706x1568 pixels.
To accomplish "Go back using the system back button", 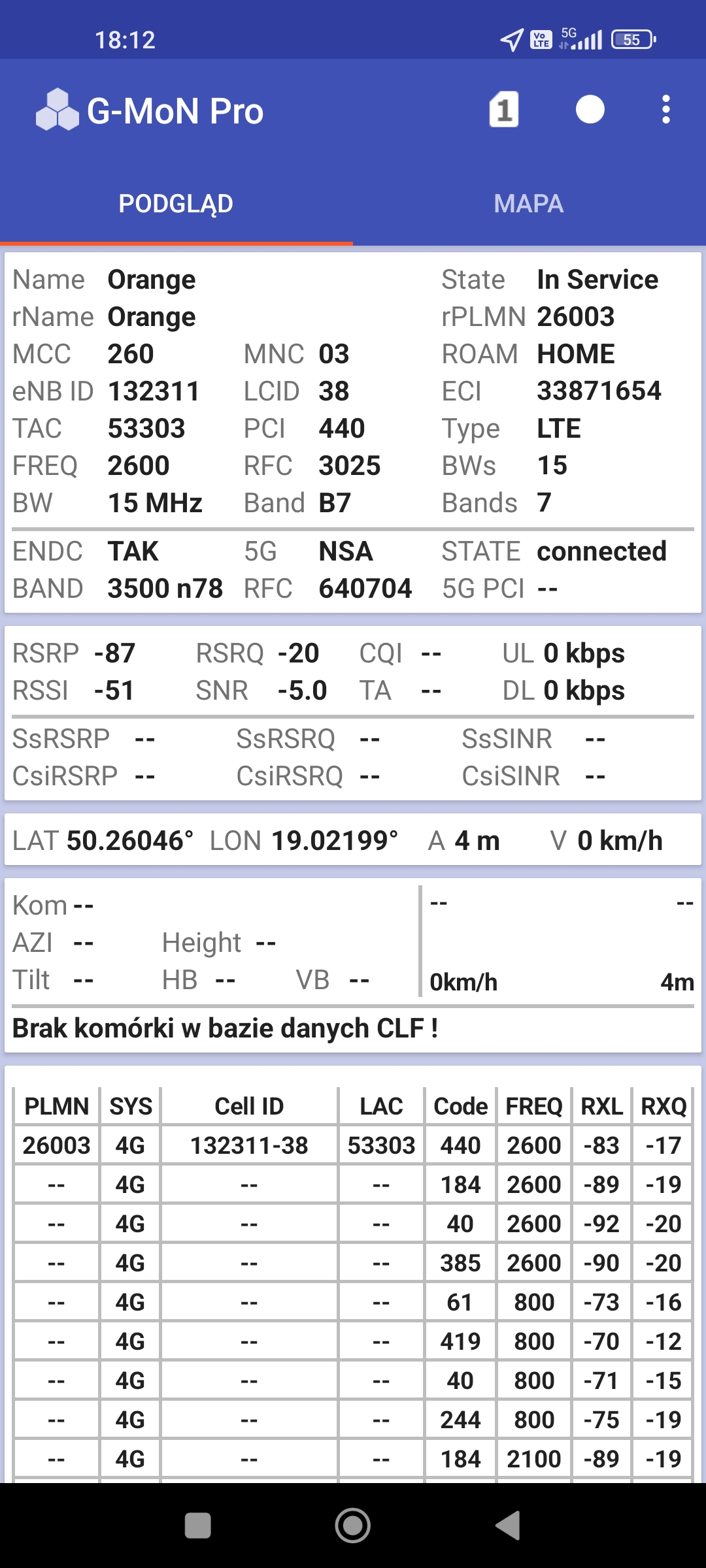I will 508,1526.
